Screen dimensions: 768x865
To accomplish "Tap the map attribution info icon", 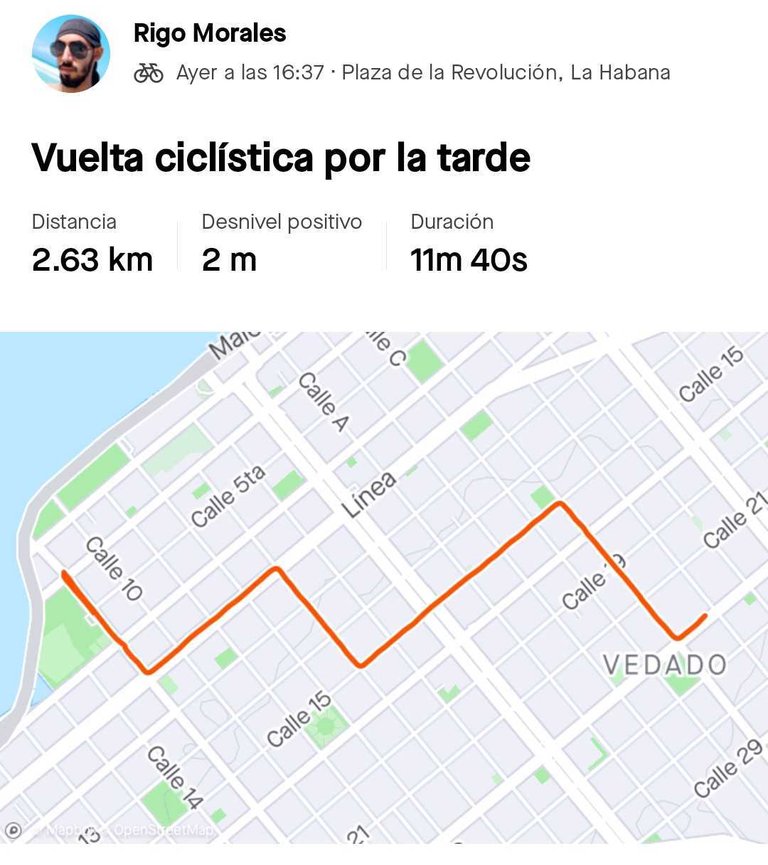I will (13, 830).
